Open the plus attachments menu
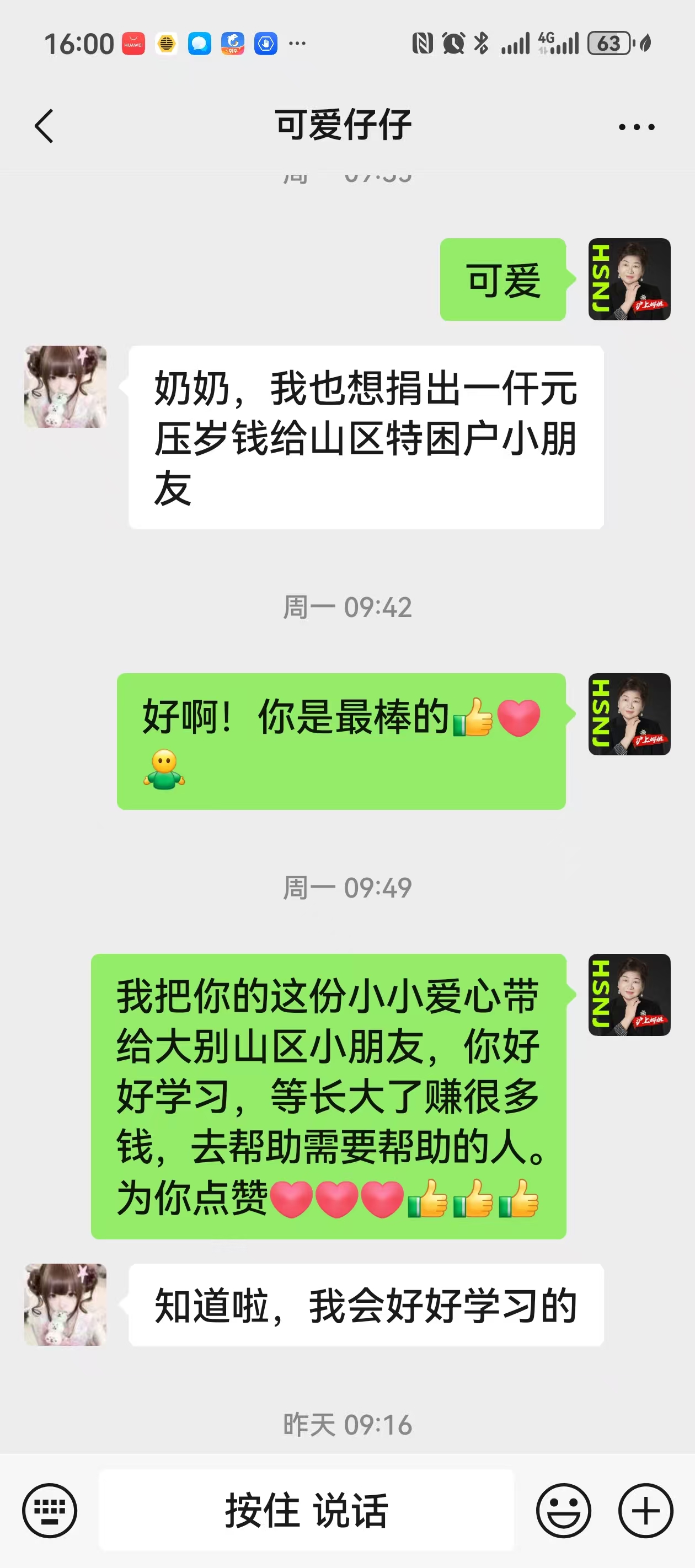Image resolution: width=695 pixels, height=1568 pixels. [x=645, y=1510]
